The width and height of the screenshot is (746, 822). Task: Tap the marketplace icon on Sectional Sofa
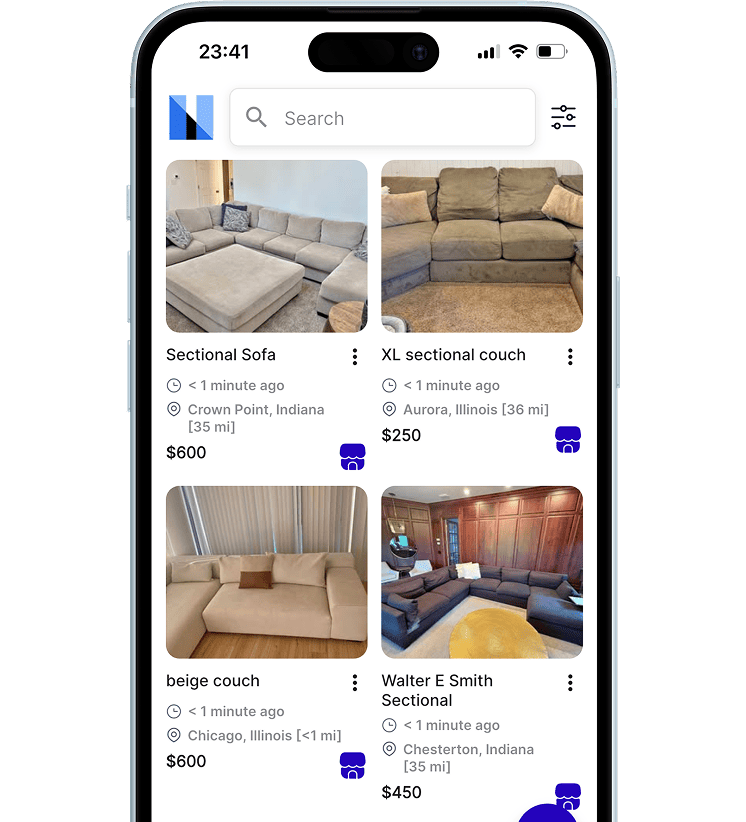(x=352, y=457)
